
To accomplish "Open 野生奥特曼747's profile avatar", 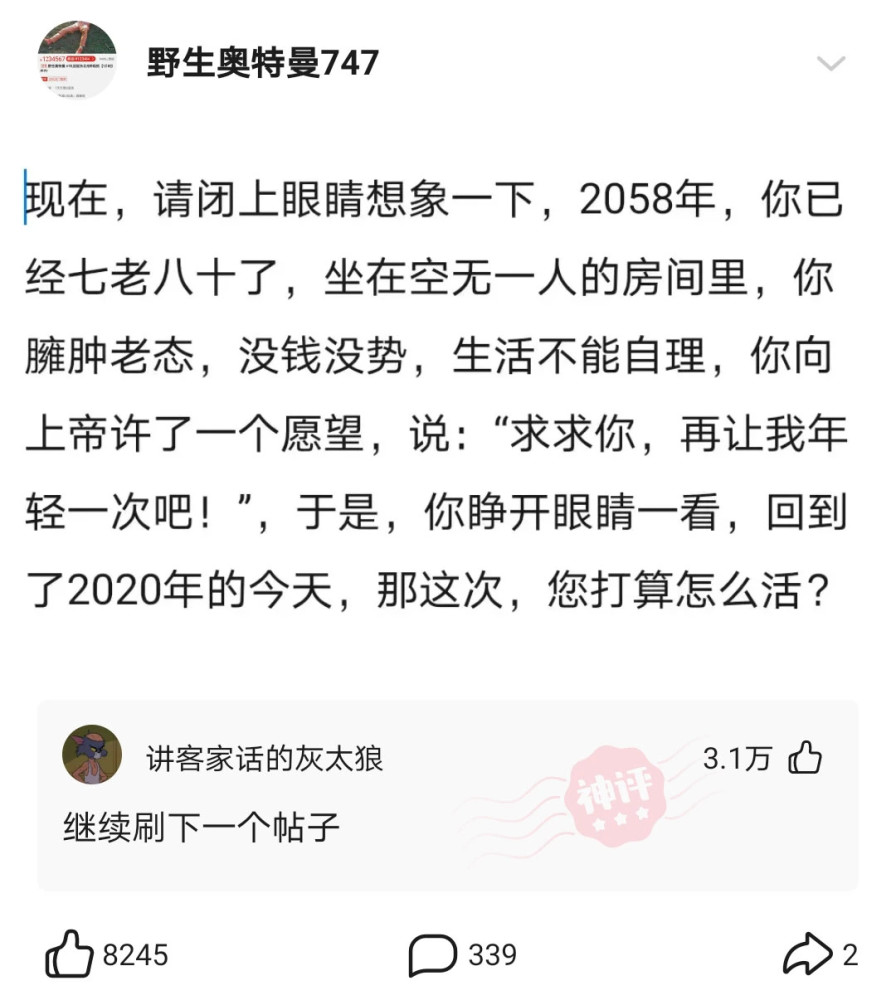I will click(77, 61).
